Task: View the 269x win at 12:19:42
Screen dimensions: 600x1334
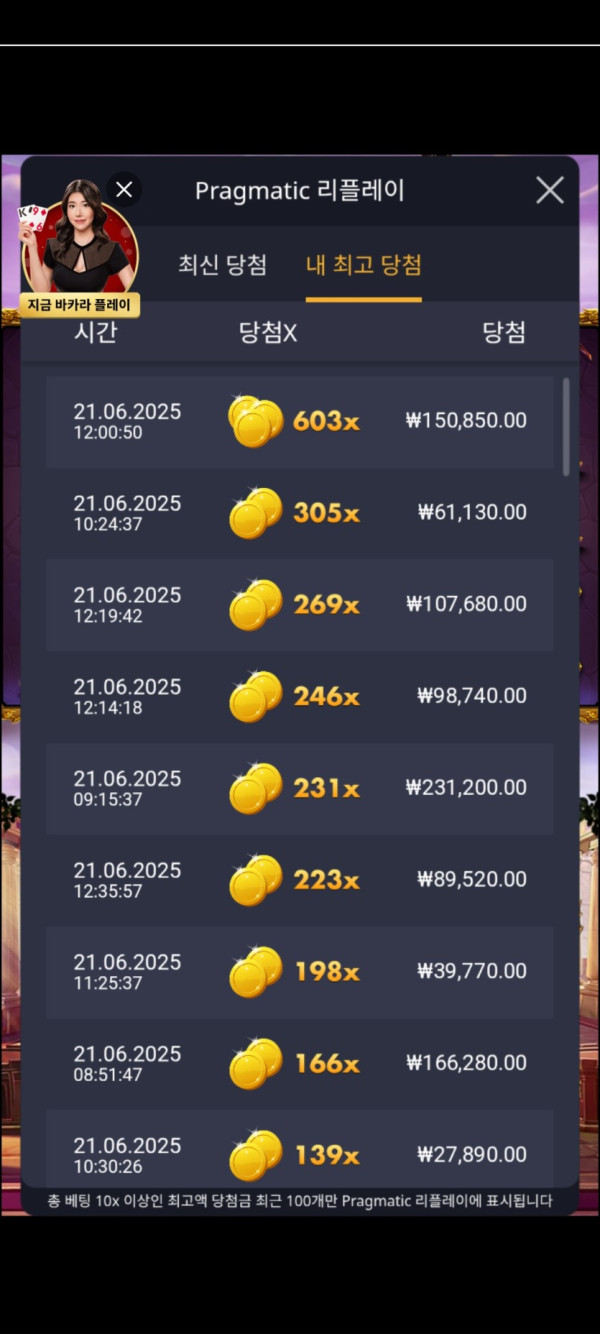Action: (300, 605)
